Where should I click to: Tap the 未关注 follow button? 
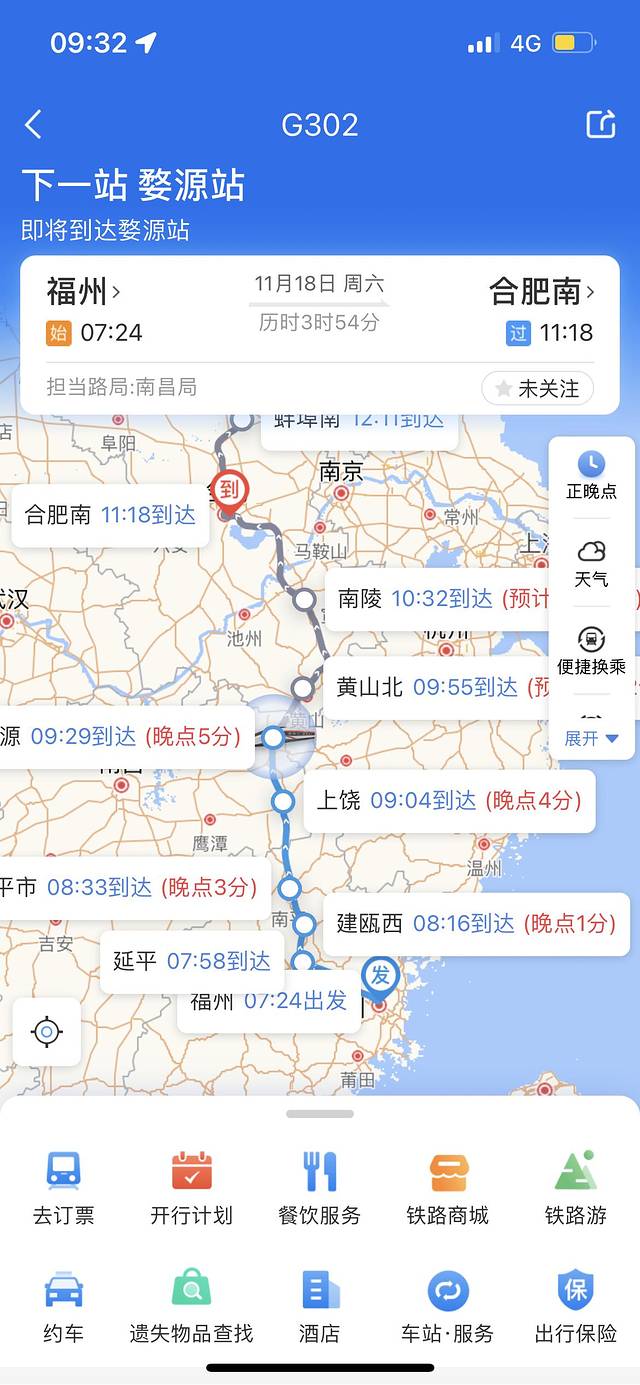click(537, 389)
